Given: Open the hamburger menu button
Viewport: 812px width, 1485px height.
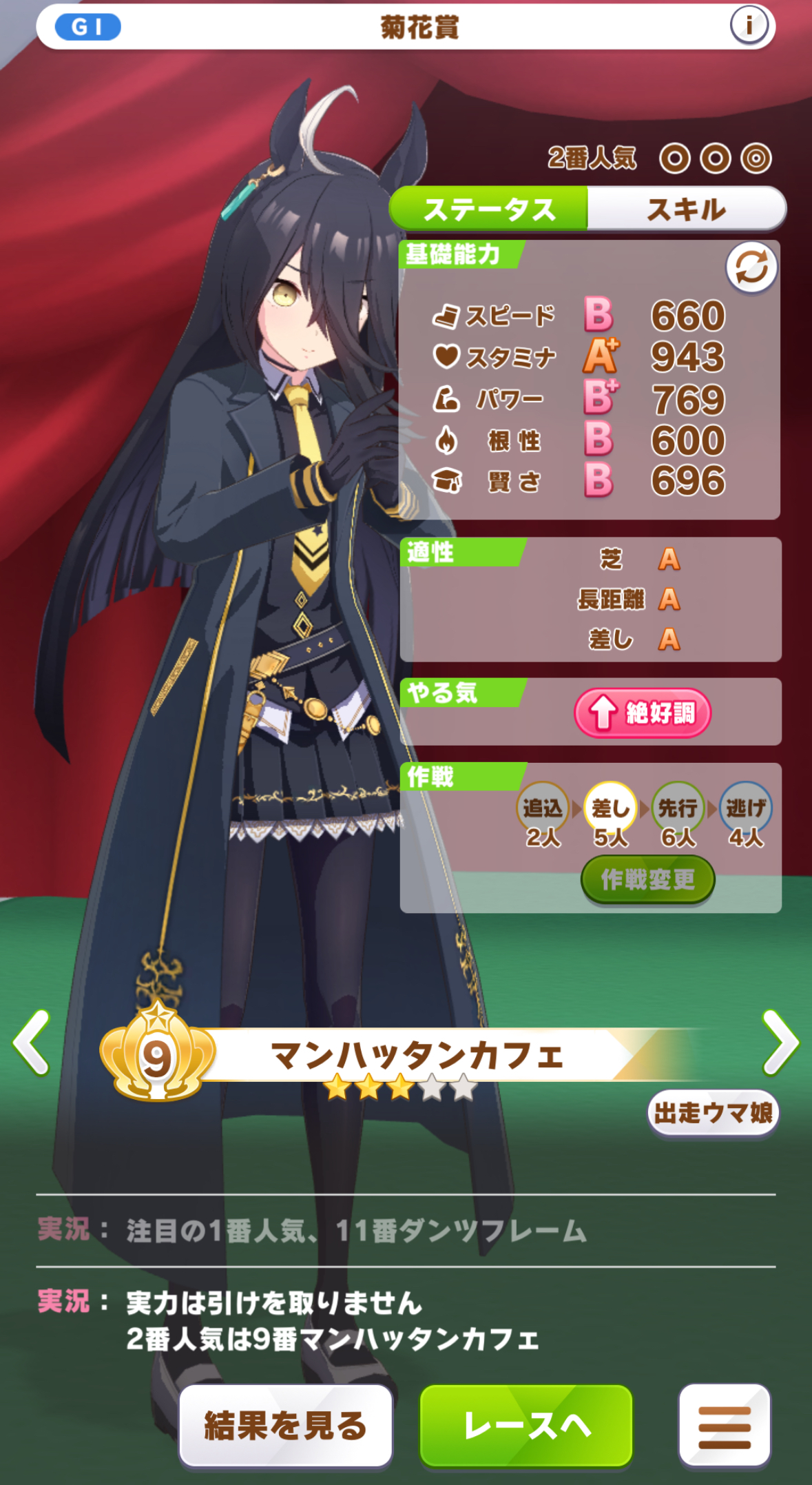Looking at the screenshot, I should pos(725,1425).
